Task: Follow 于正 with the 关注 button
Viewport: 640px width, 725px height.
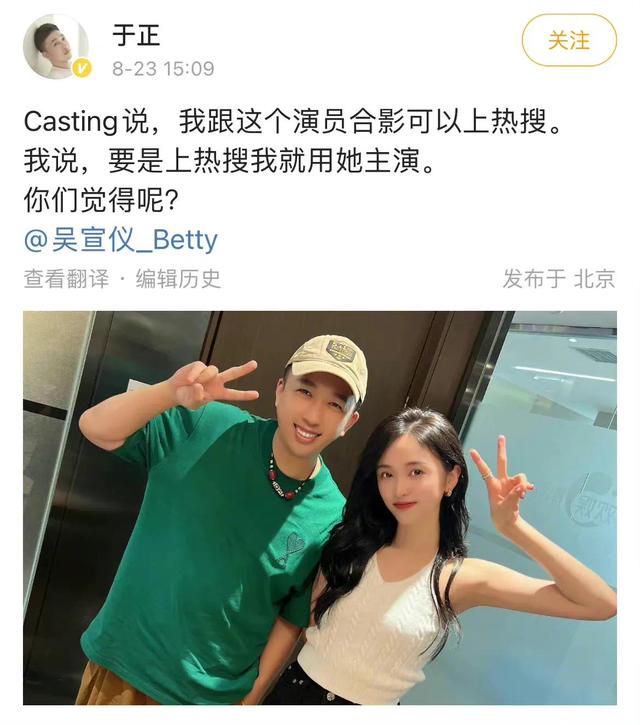Action: tap(569, 41)
